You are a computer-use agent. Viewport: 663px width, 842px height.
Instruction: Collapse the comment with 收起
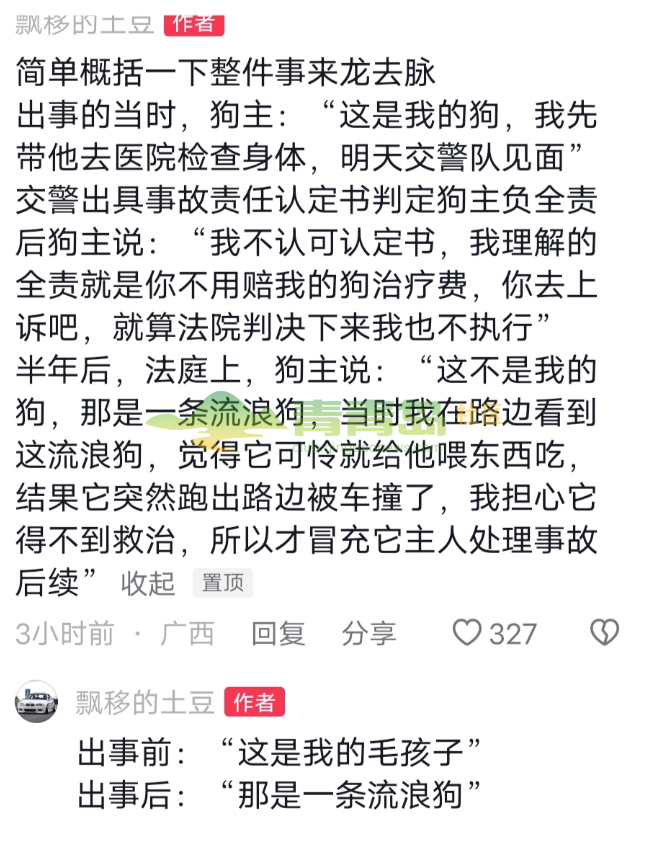click(148, 583)
